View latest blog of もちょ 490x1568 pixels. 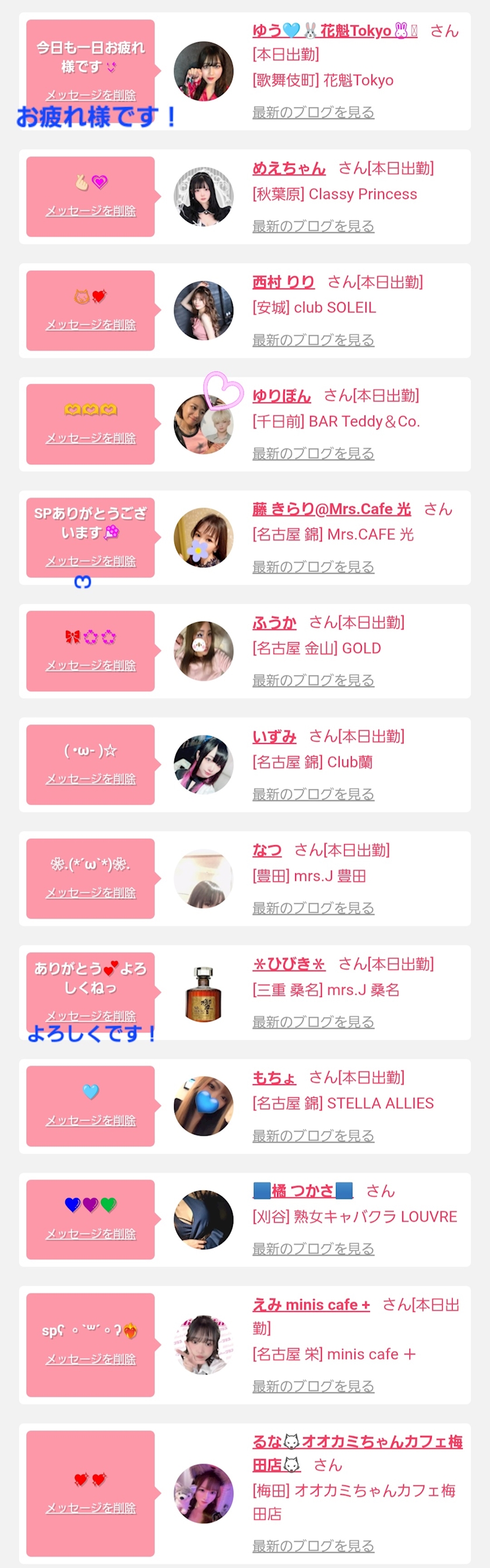click(313, 1135)
